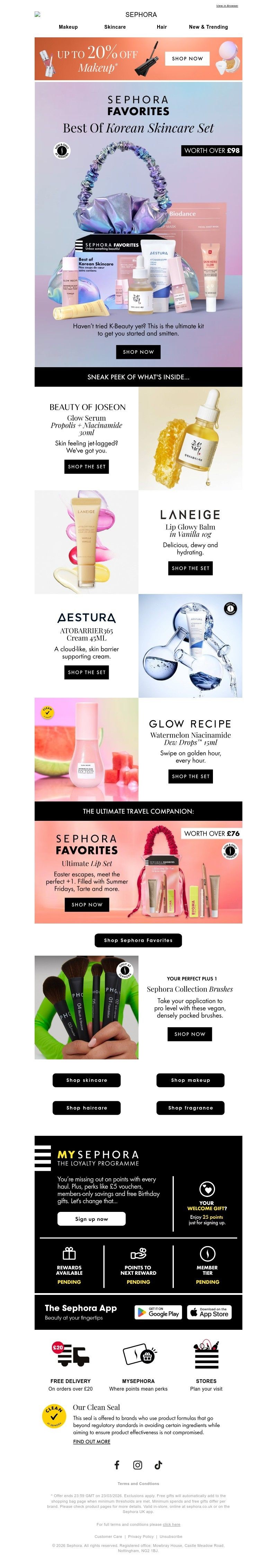Image resolution: width=277 pixels, height=1568 pixels.
Task: Open the Shop Sephora Favorites button
Action: [x=138, y=940]
